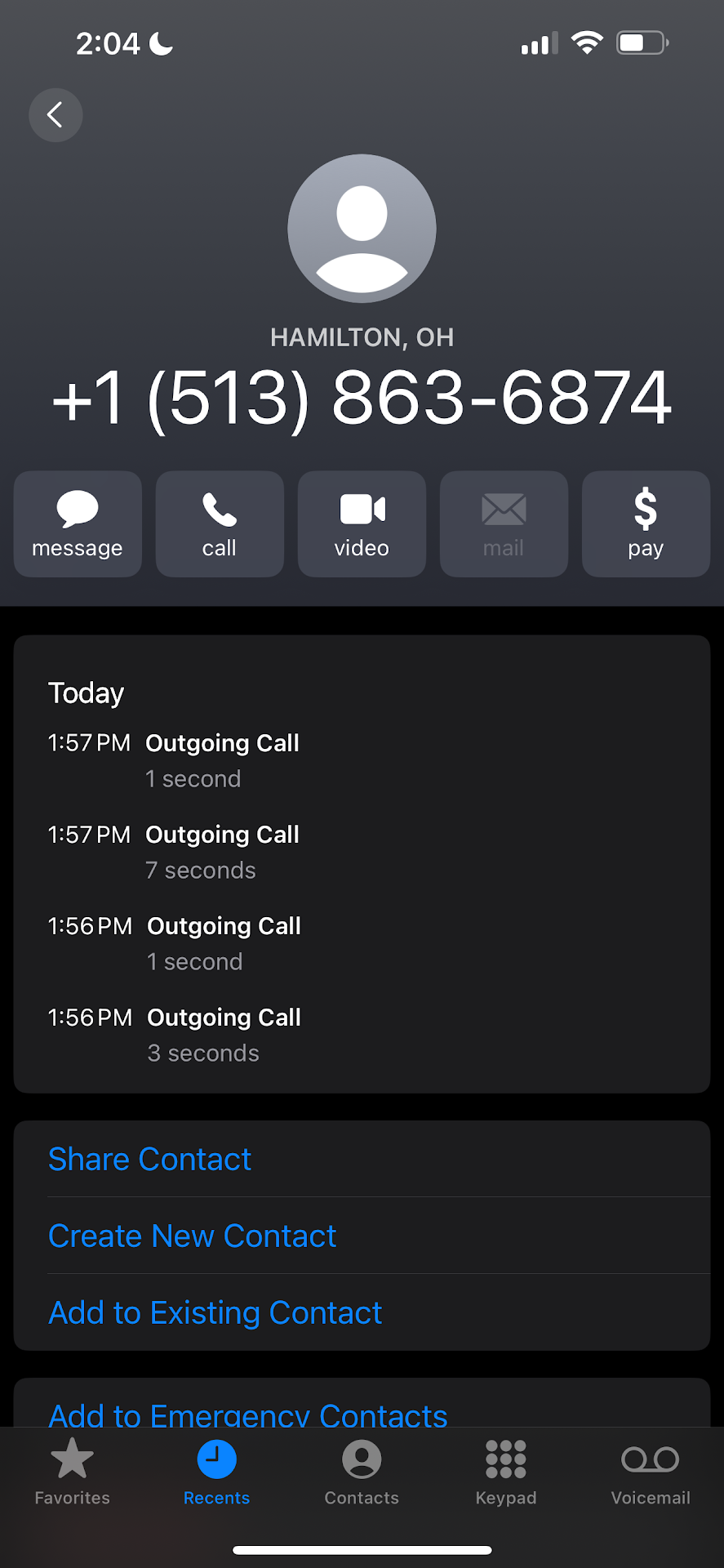
Task: Start a video call with this number
Action: (x=362, y=524)
